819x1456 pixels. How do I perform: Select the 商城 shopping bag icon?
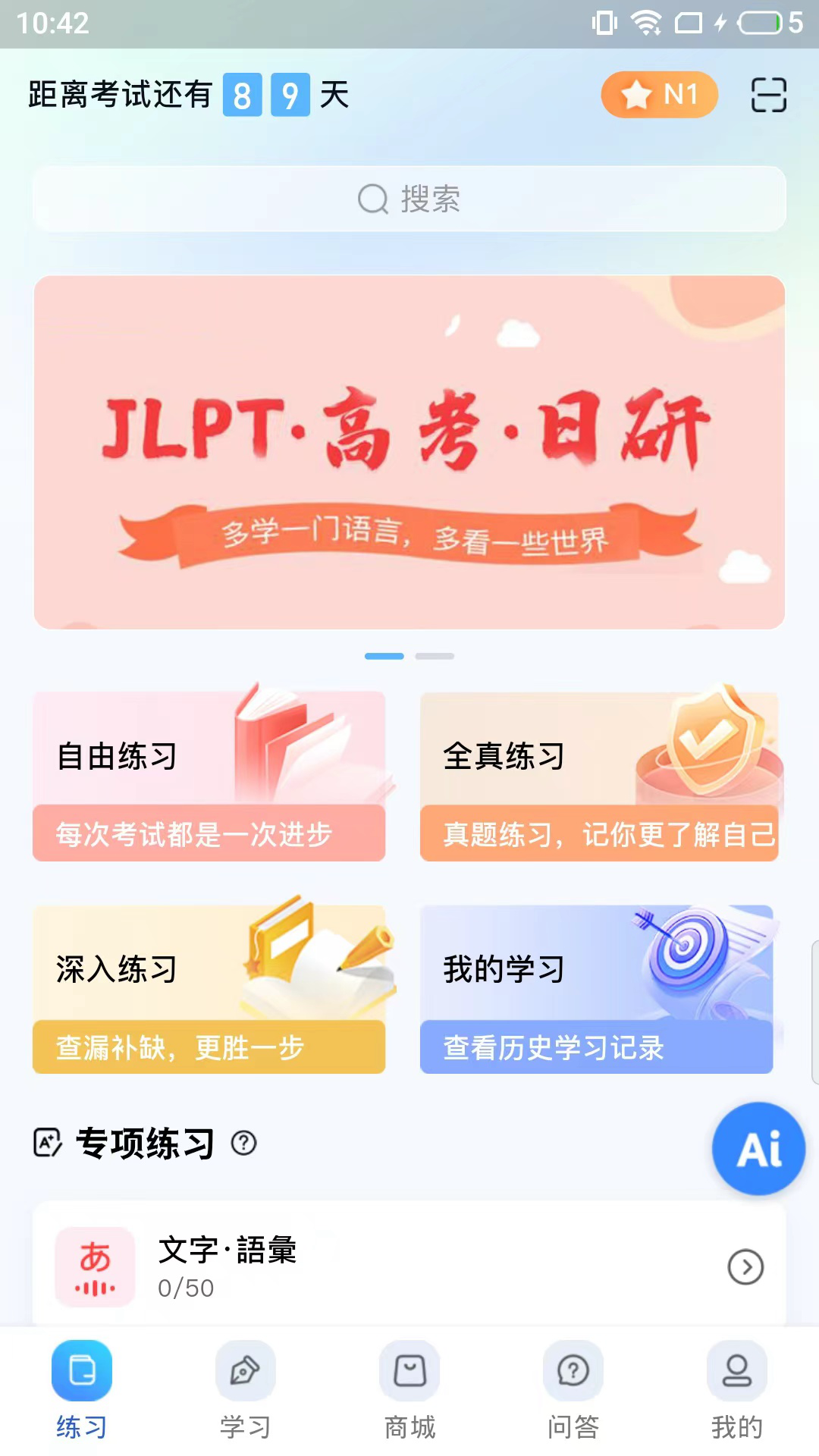pos(409,1371)
